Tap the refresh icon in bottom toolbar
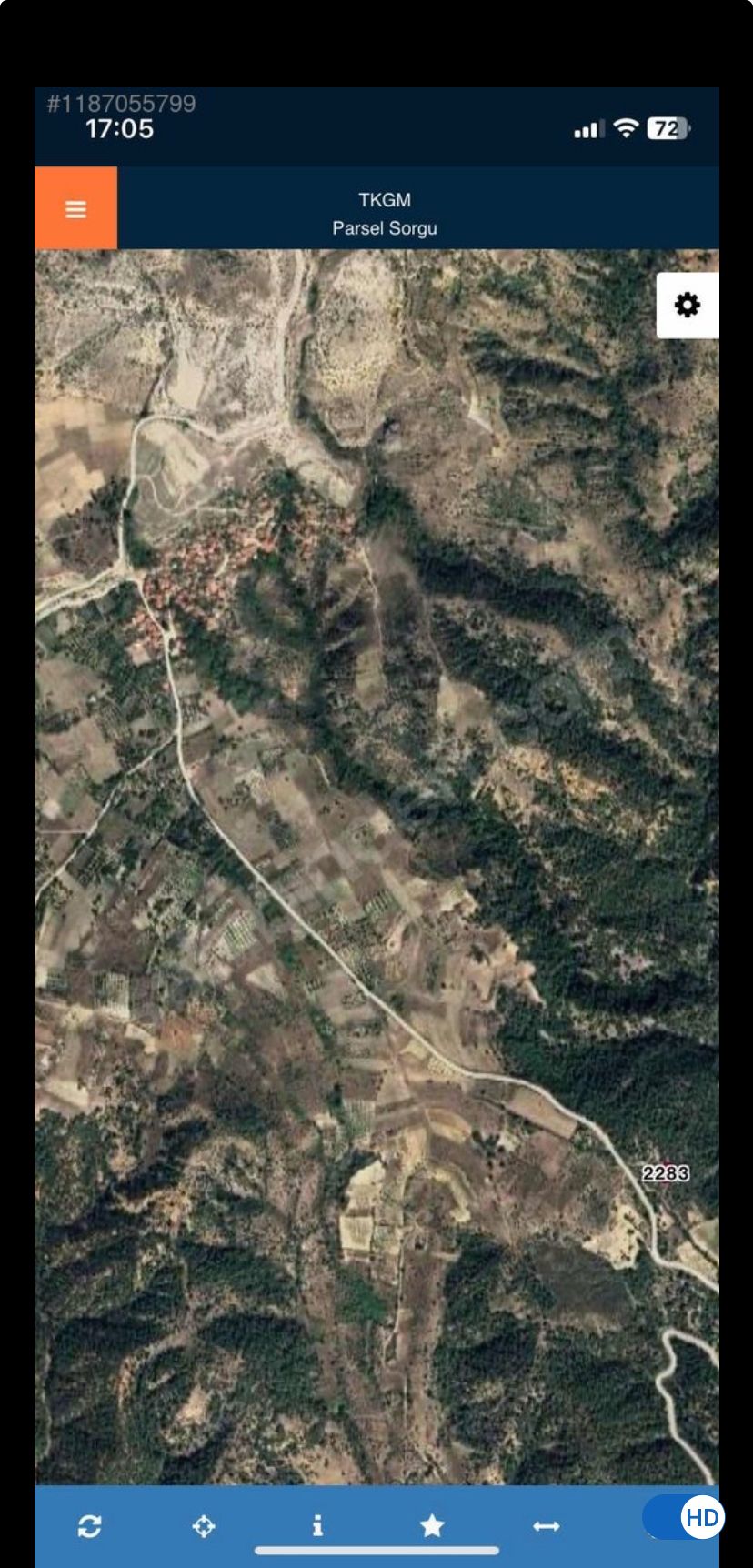Screen dimensions: 753x1568 click(89, 1526)
